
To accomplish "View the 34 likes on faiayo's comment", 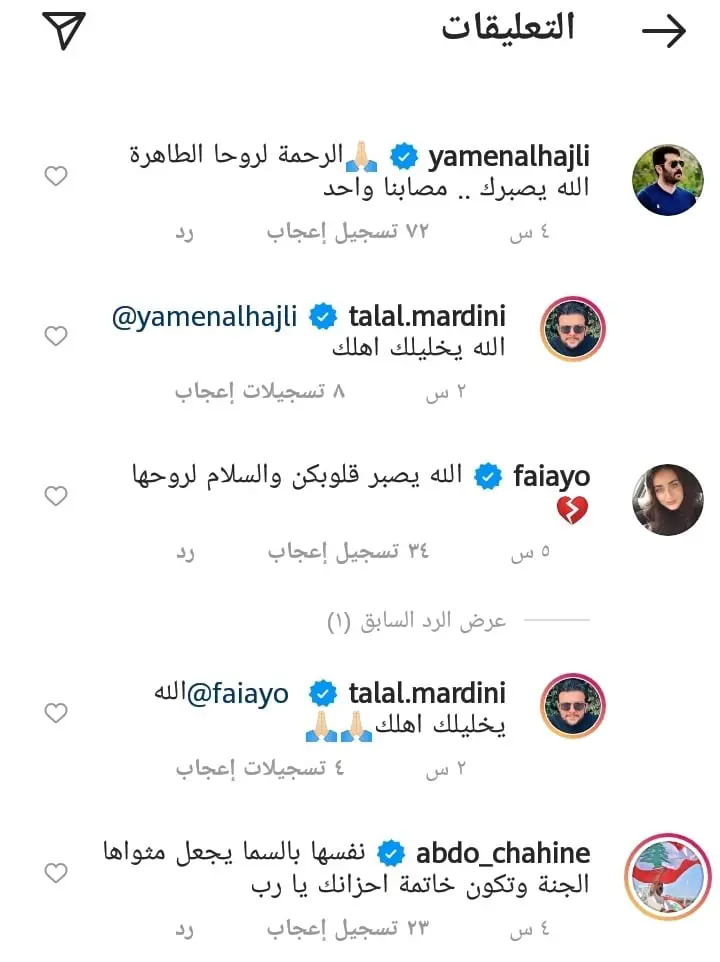I will pos(347,552).
